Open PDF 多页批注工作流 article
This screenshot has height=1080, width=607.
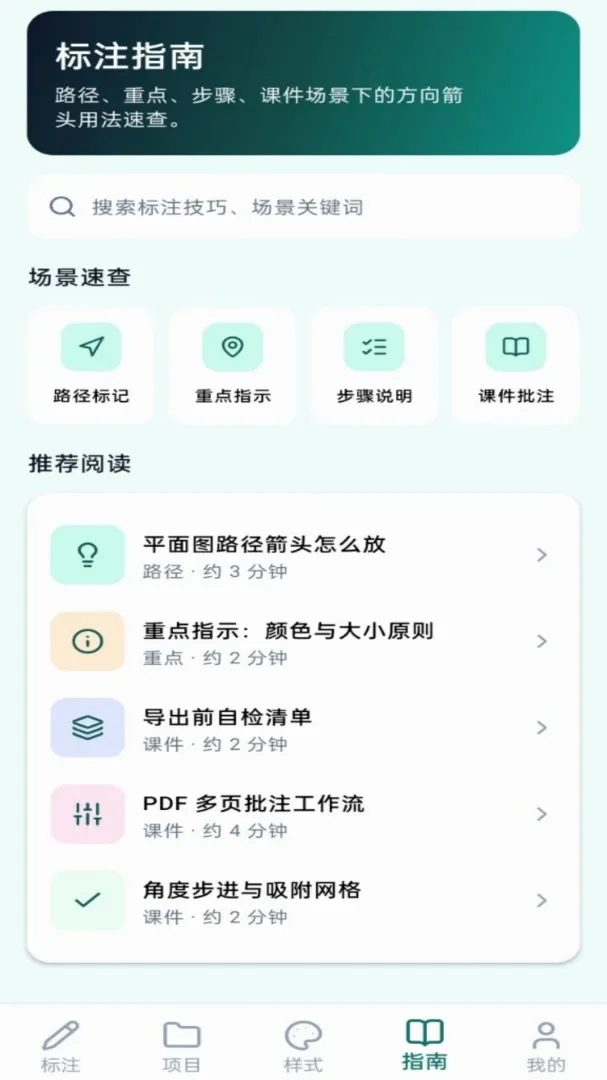point(303,814)
